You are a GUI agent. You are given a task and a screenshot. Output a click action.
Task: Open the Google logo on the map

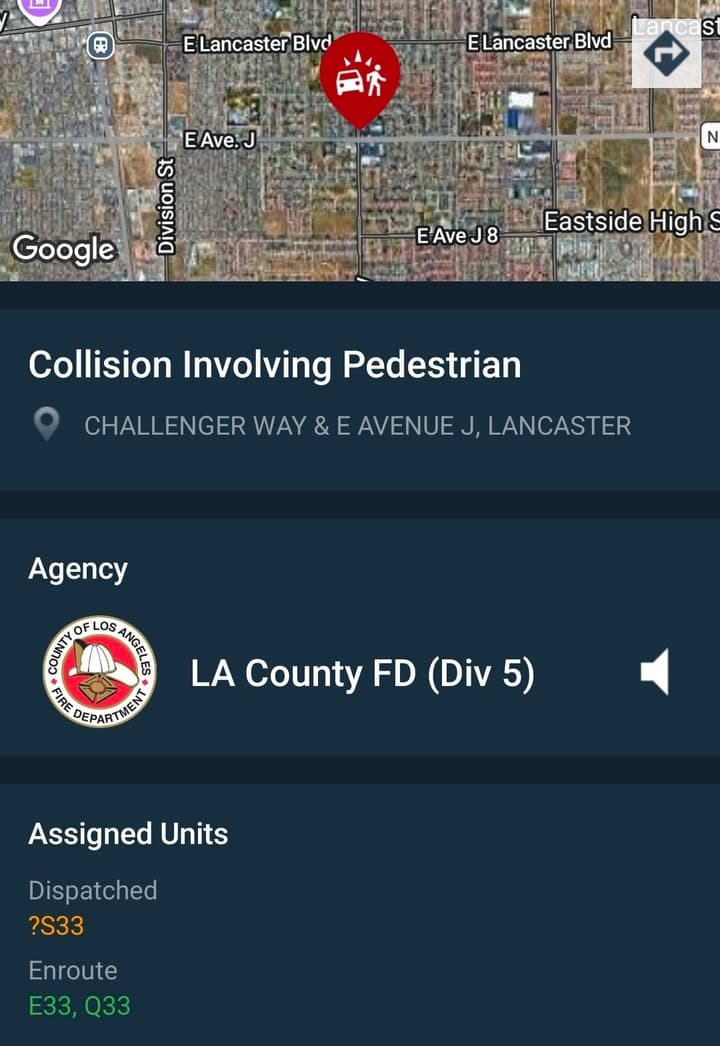(64, 250)
